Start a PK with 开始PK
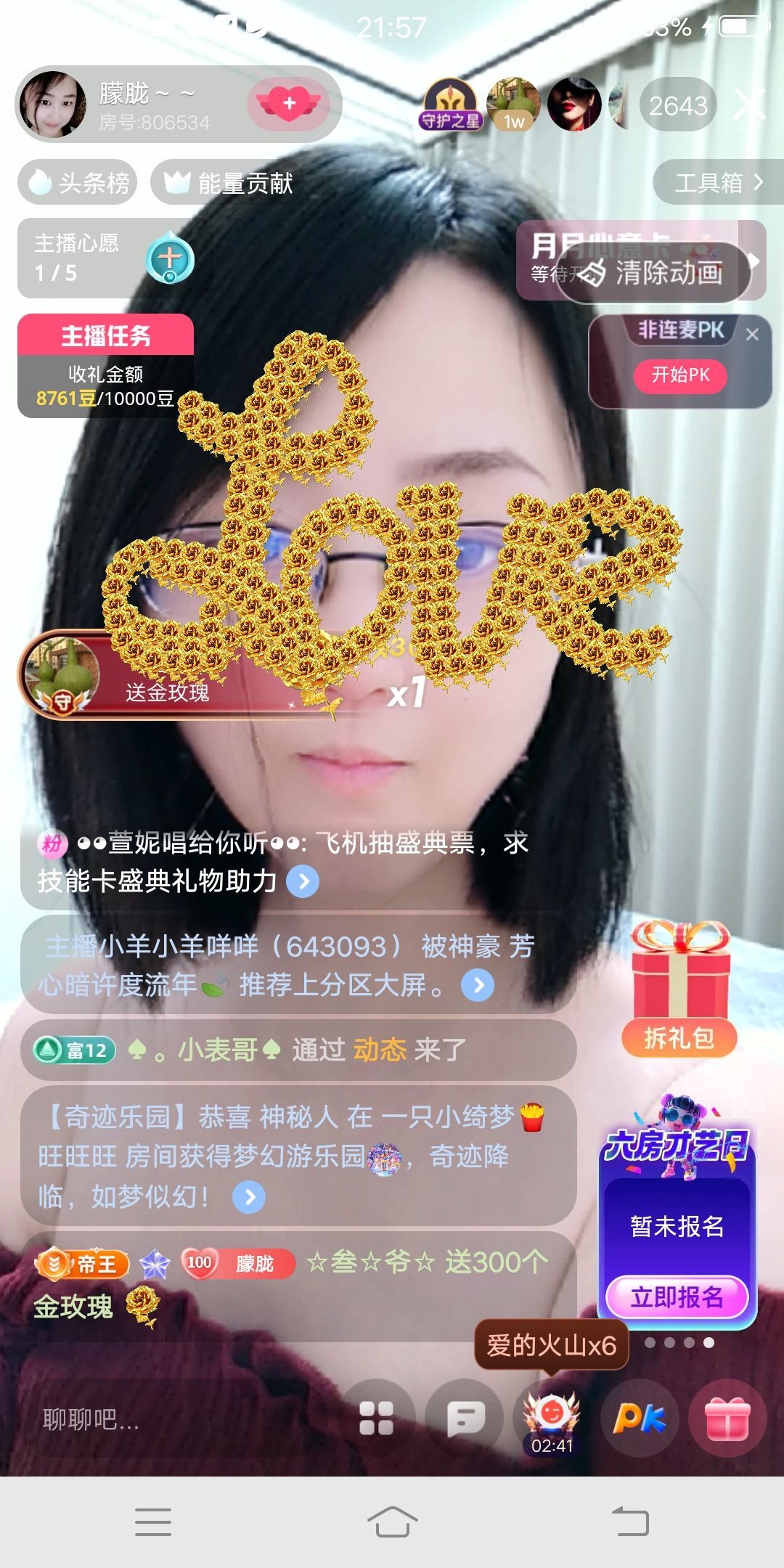Screen dimensions: 784x1568 click(680, 375)
